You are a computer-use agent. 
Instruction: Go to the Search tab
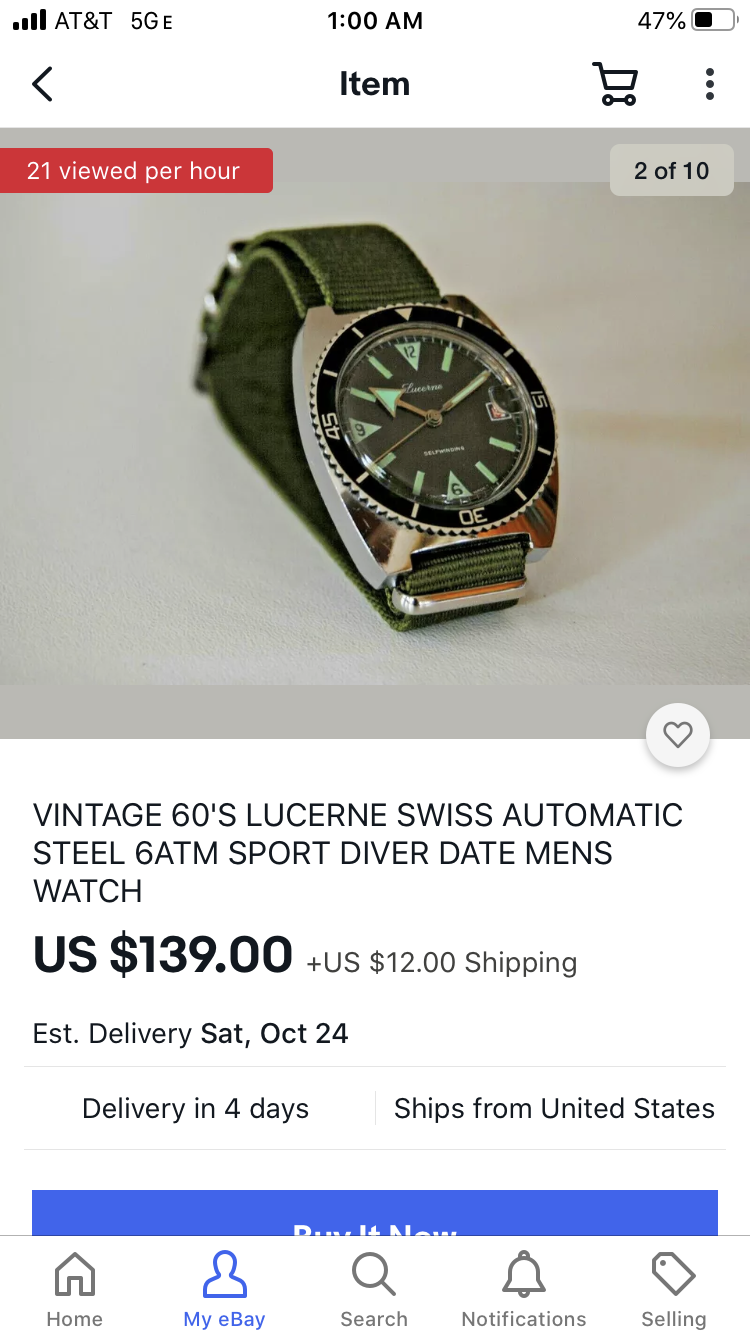pyautogui.click(x=374, y=1290)
